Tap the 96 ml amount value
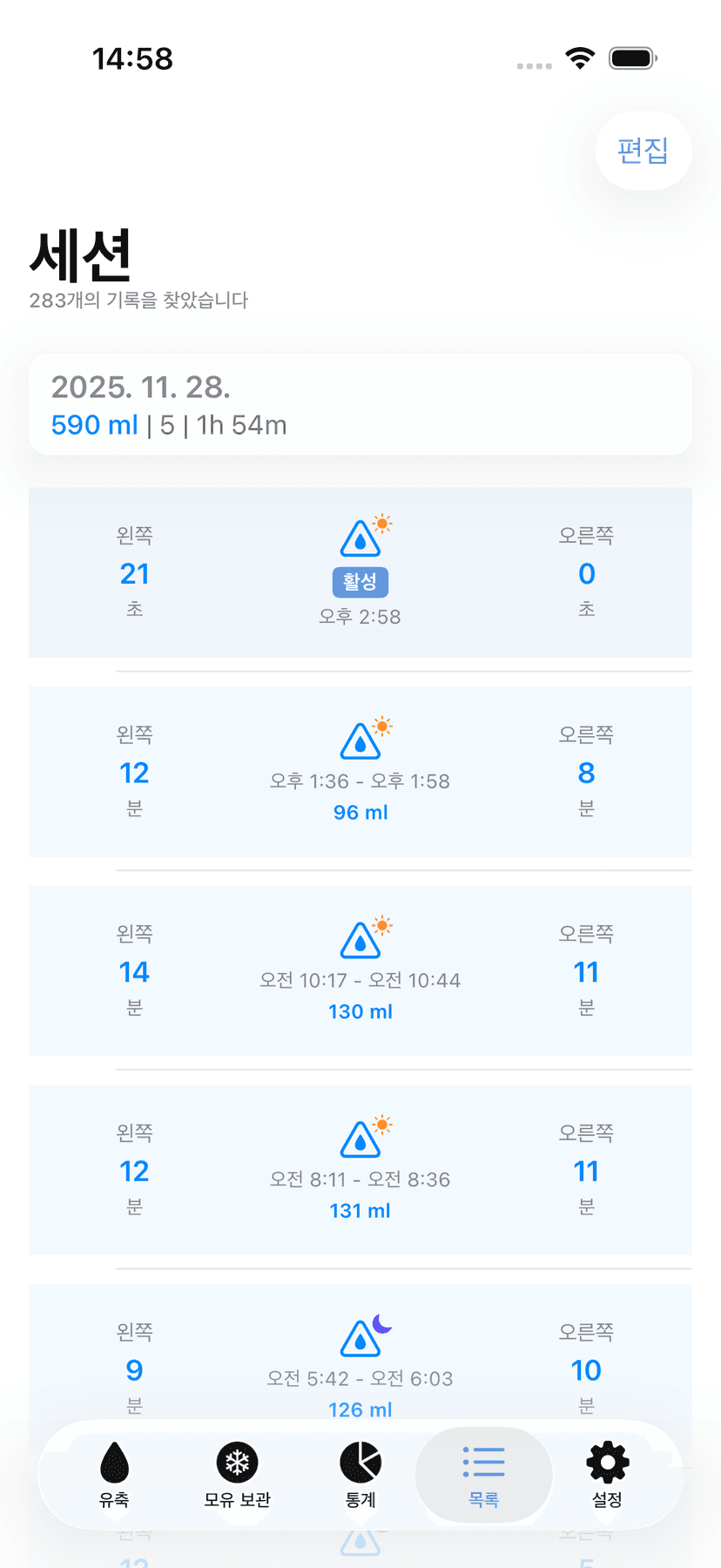721x1568 pixels. (x=360, y=811)
